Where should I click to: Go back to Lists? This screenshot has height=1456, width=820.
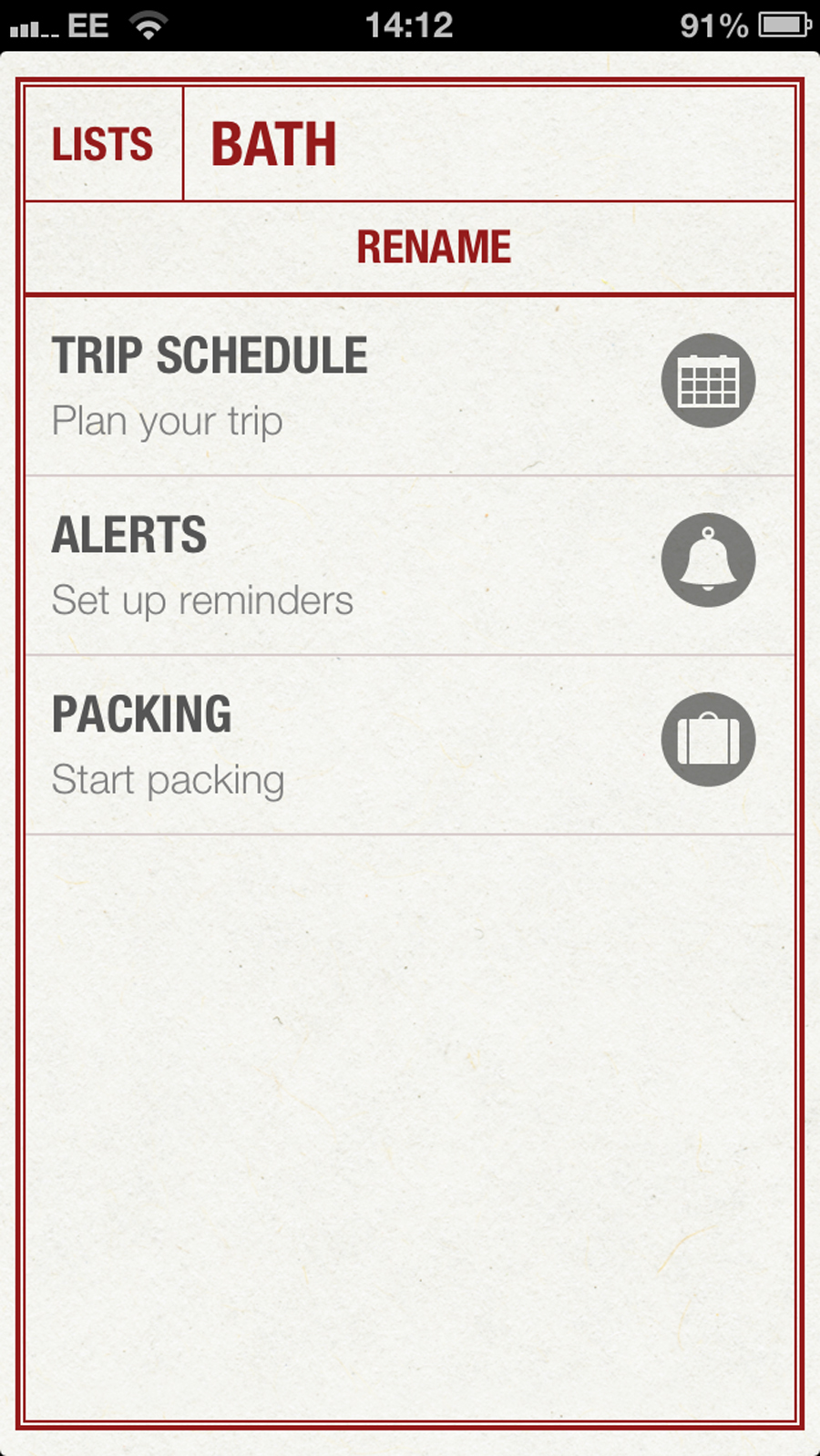pyautogui.click(x=103, y=144)
